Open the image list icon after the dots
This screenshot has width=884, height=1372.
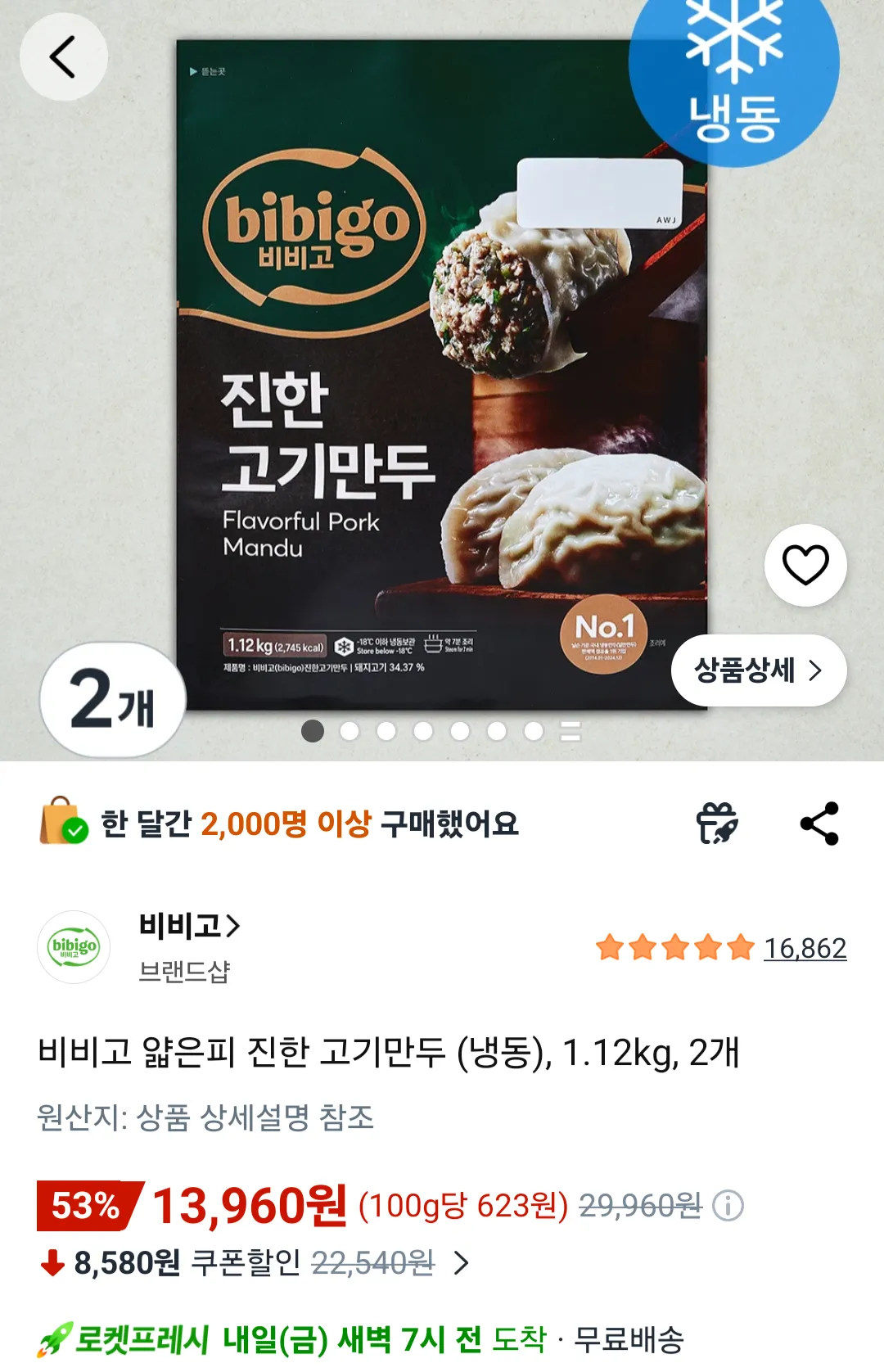coord(571,731)
